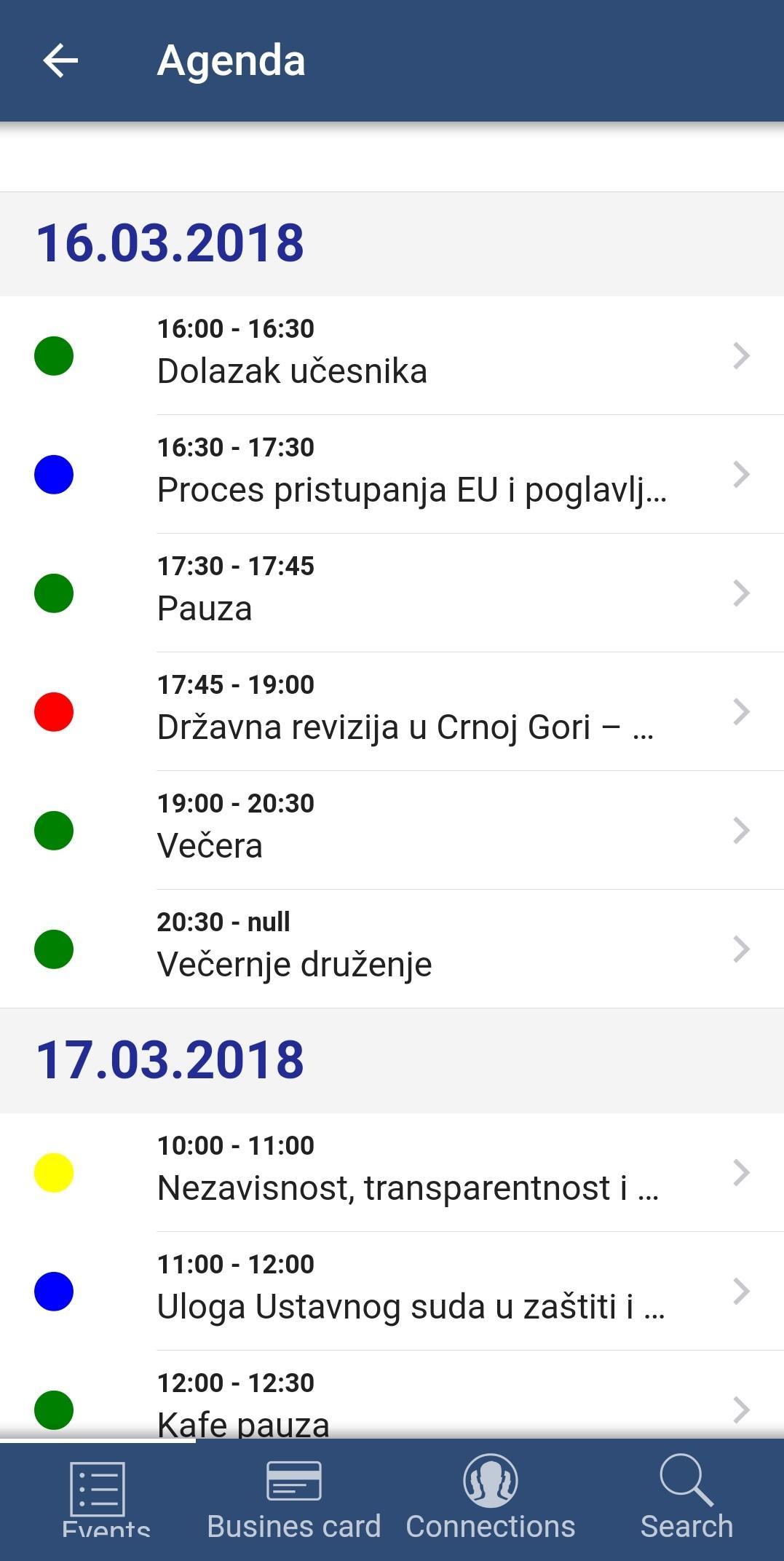Tap the back arrow on Agenda screen
Viewport: 784px width, 1561px height.
tap(61, 60)
